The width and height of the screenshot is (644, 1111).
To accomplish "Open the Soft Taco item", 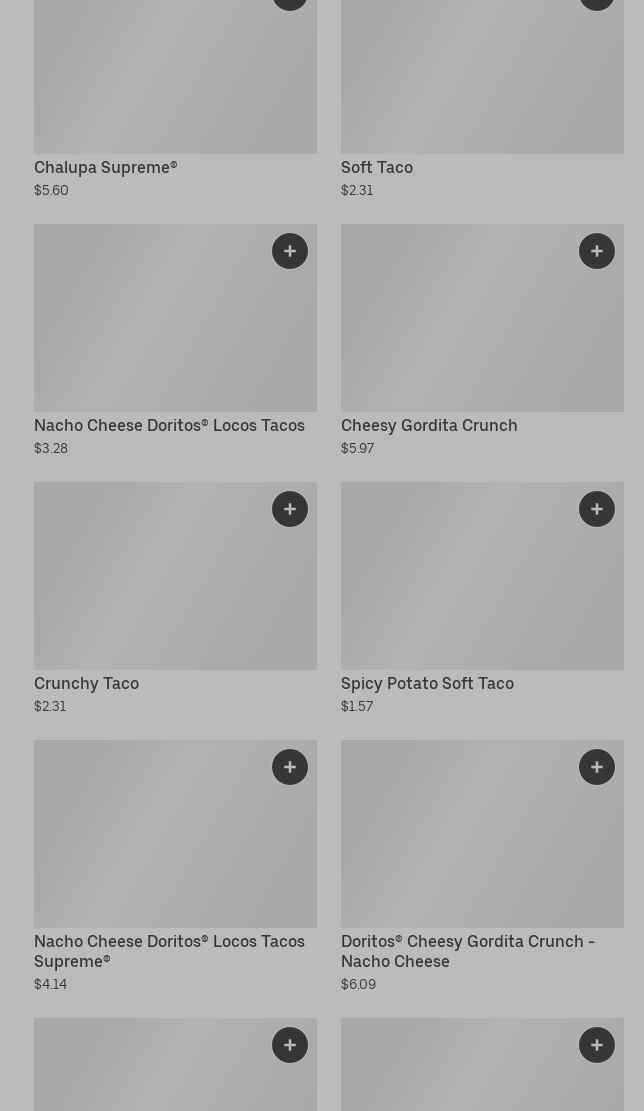I will (x=377, y=167).
